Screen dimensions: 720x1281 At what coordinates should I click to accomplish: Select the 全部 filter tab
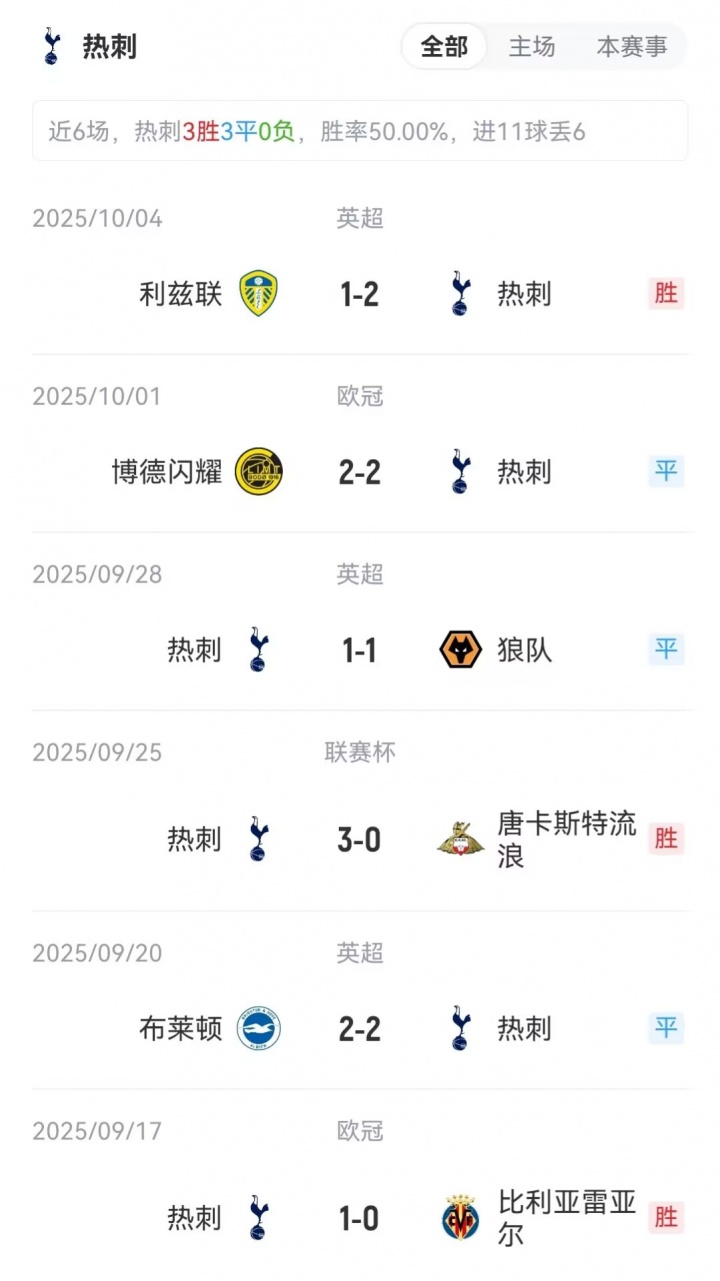point(444,47)
